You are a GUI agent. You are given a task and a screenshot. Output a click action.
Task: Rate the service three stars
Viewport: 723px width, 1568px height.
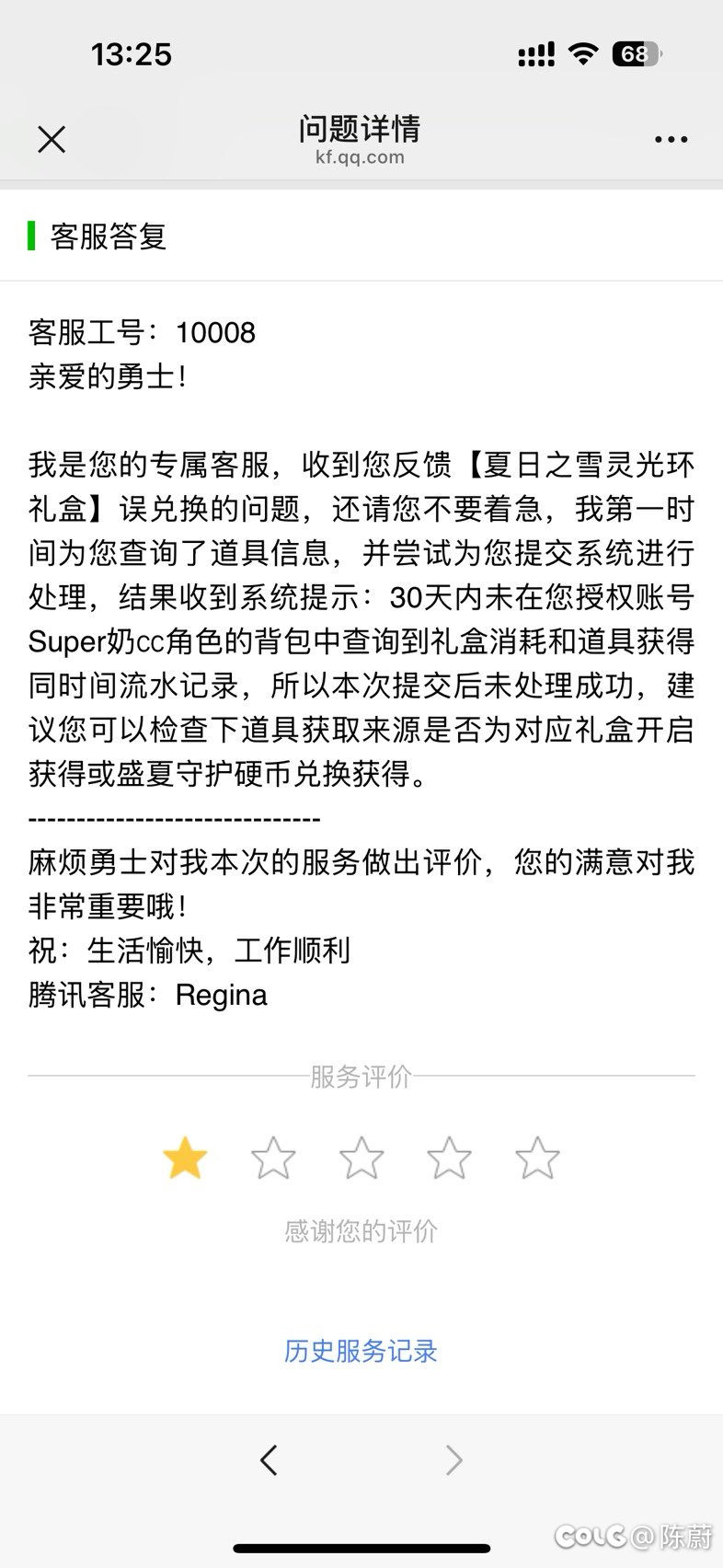[361, 1158]
